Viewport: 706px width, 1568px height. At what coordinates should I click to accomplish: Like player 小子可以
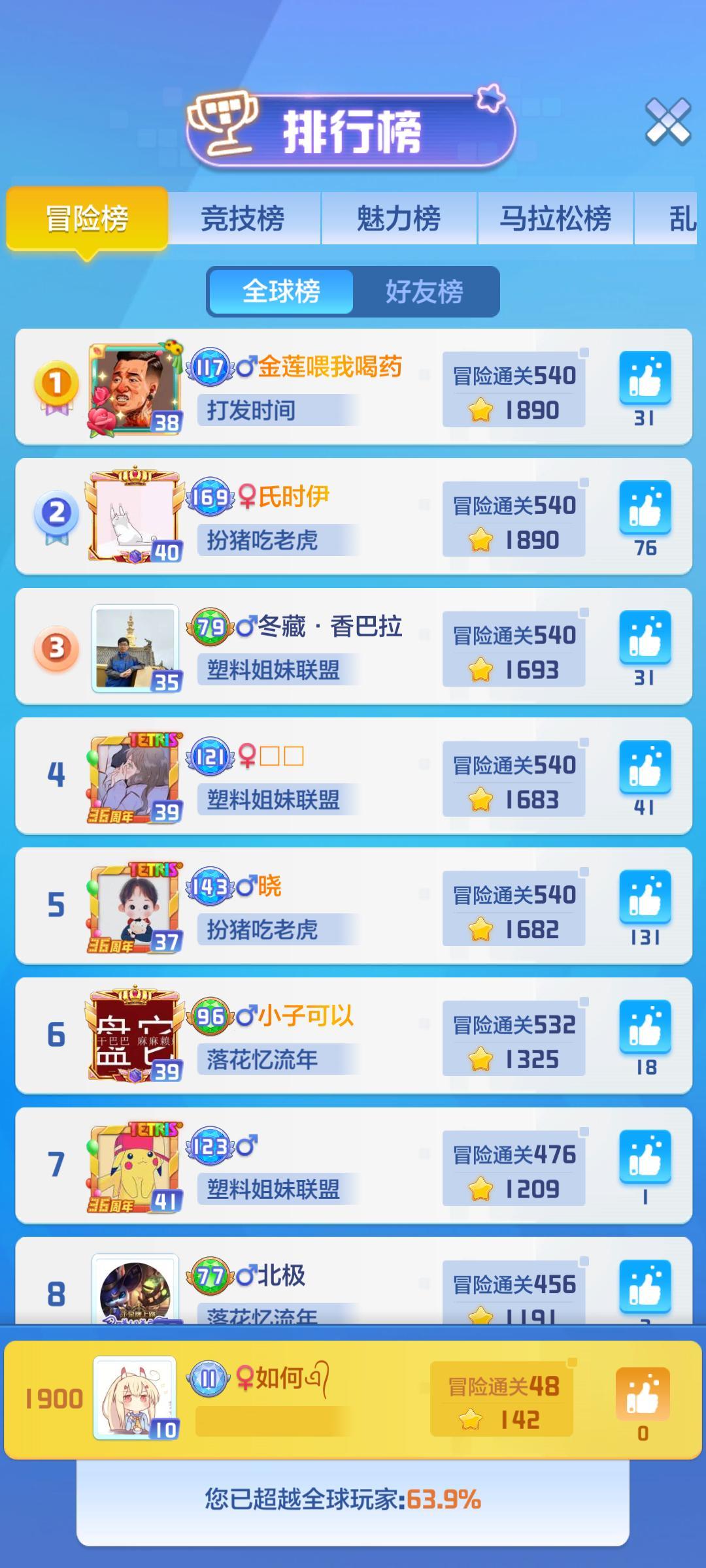[x=645, y=1026]
